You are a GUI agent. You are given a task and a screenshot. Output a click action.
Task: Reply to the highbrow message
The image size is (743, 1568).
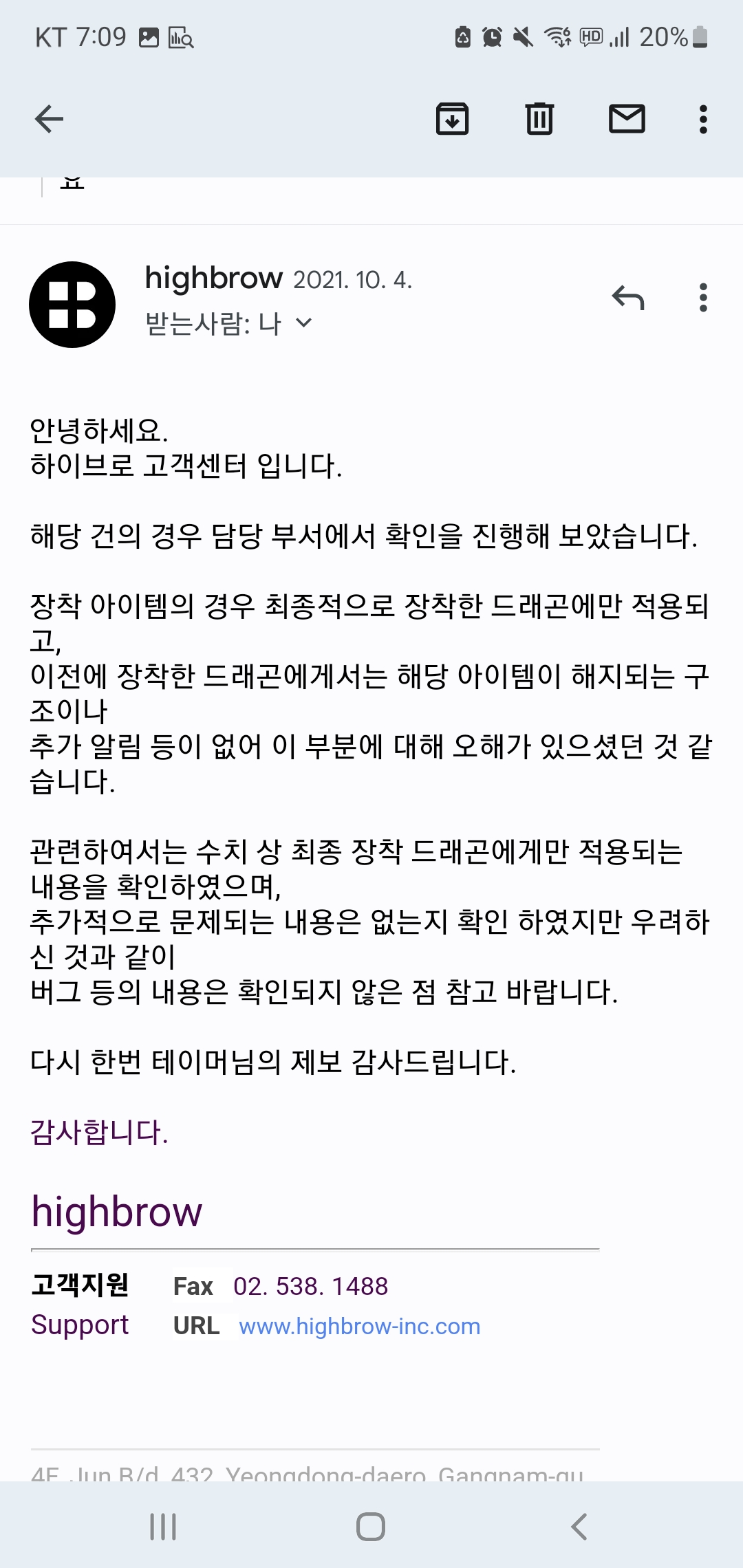pos(628,298)
